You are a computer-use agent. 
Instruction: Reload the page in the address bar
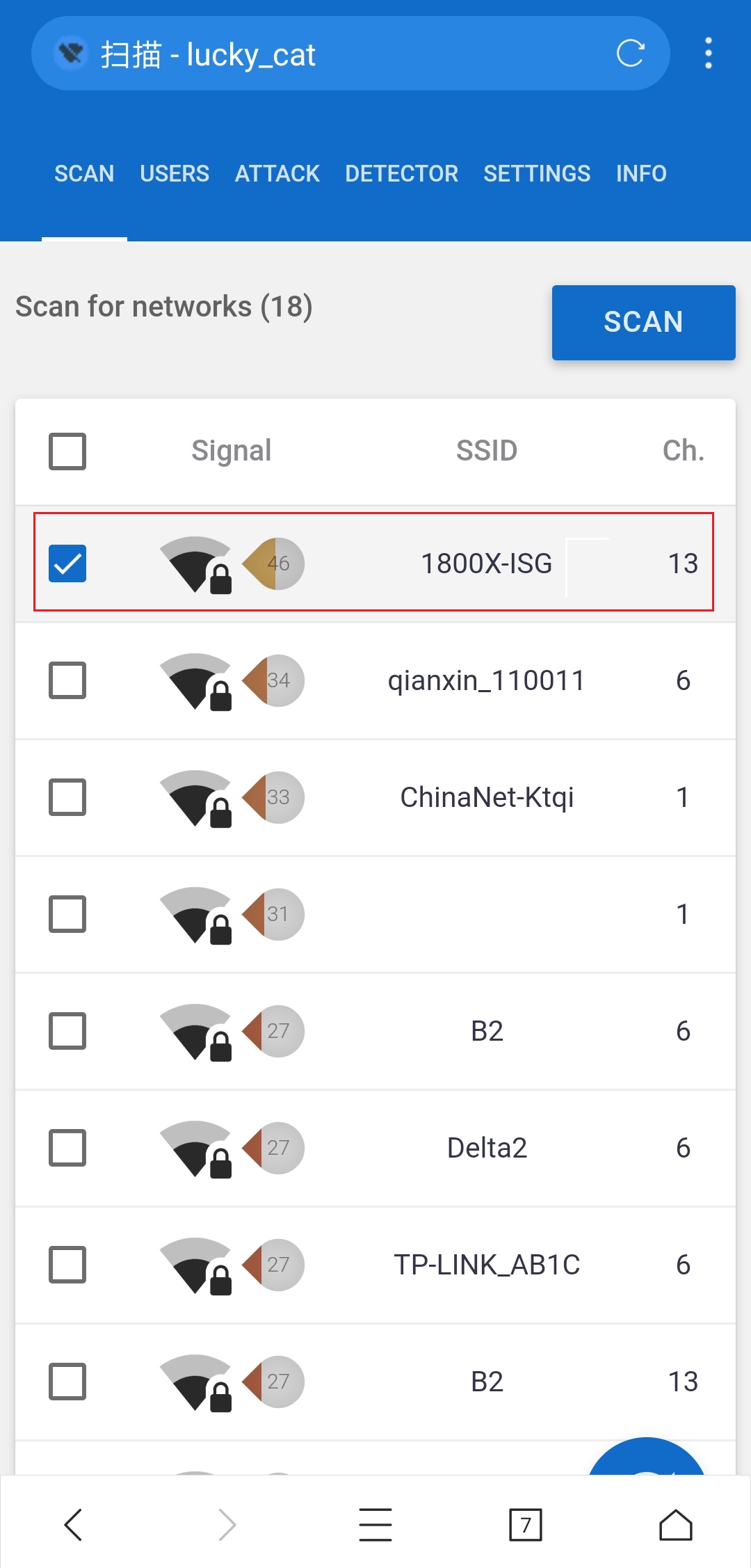(630, 54)
